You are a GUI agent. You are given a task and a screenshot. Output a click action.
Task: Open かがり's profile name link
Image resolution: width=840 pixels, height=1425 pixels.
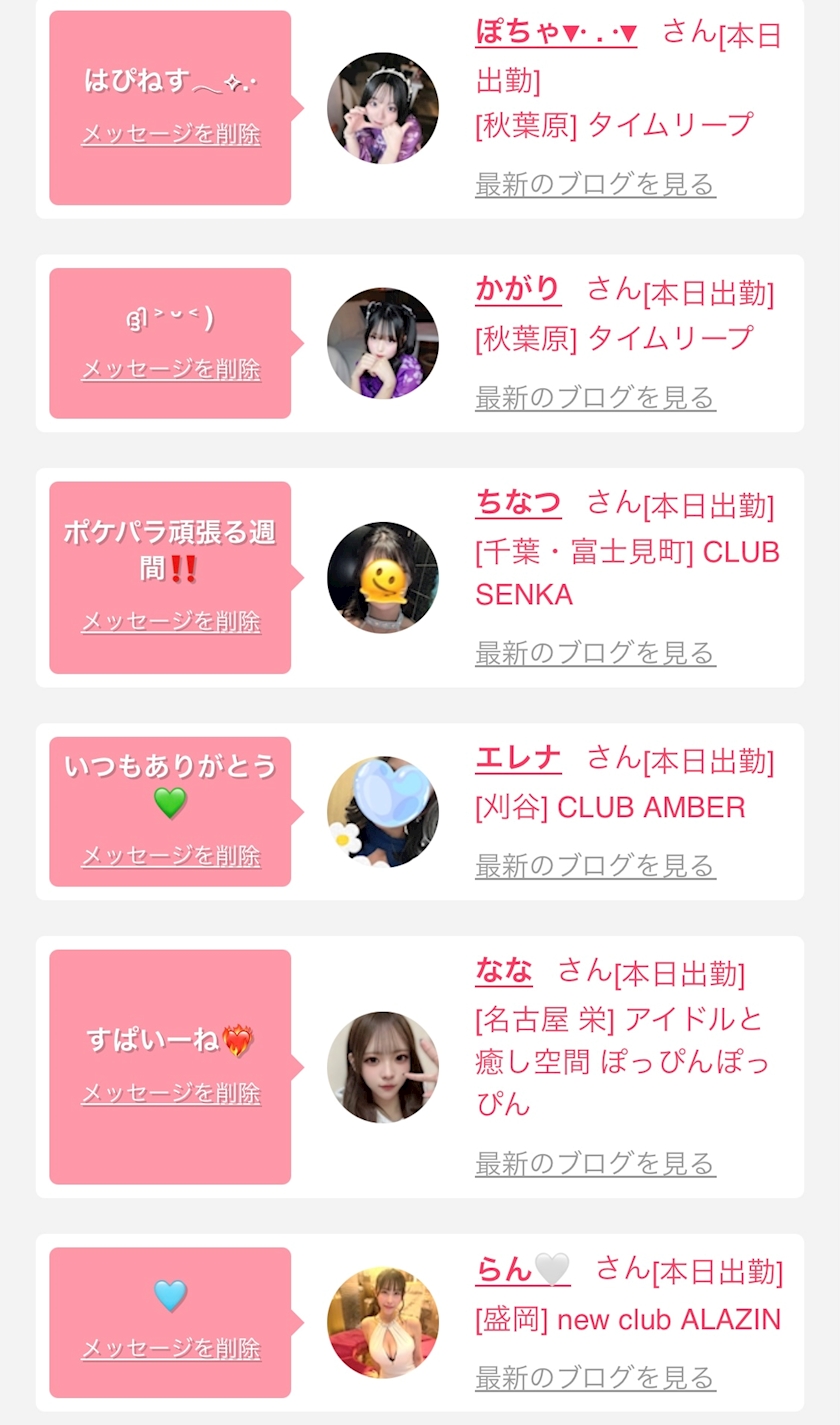(517, 289)
